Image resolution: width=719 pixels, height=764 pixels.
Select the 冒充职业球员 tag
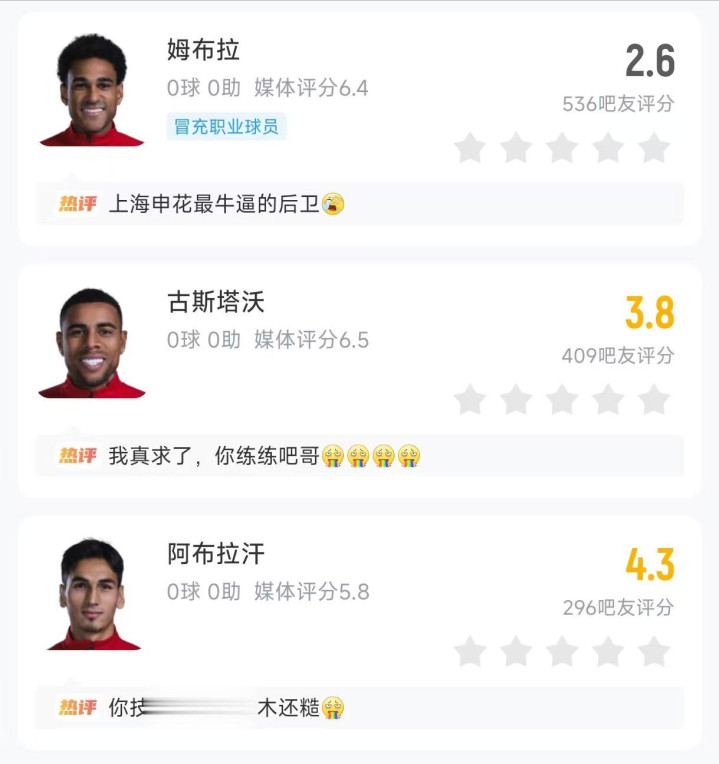point(226,126)
